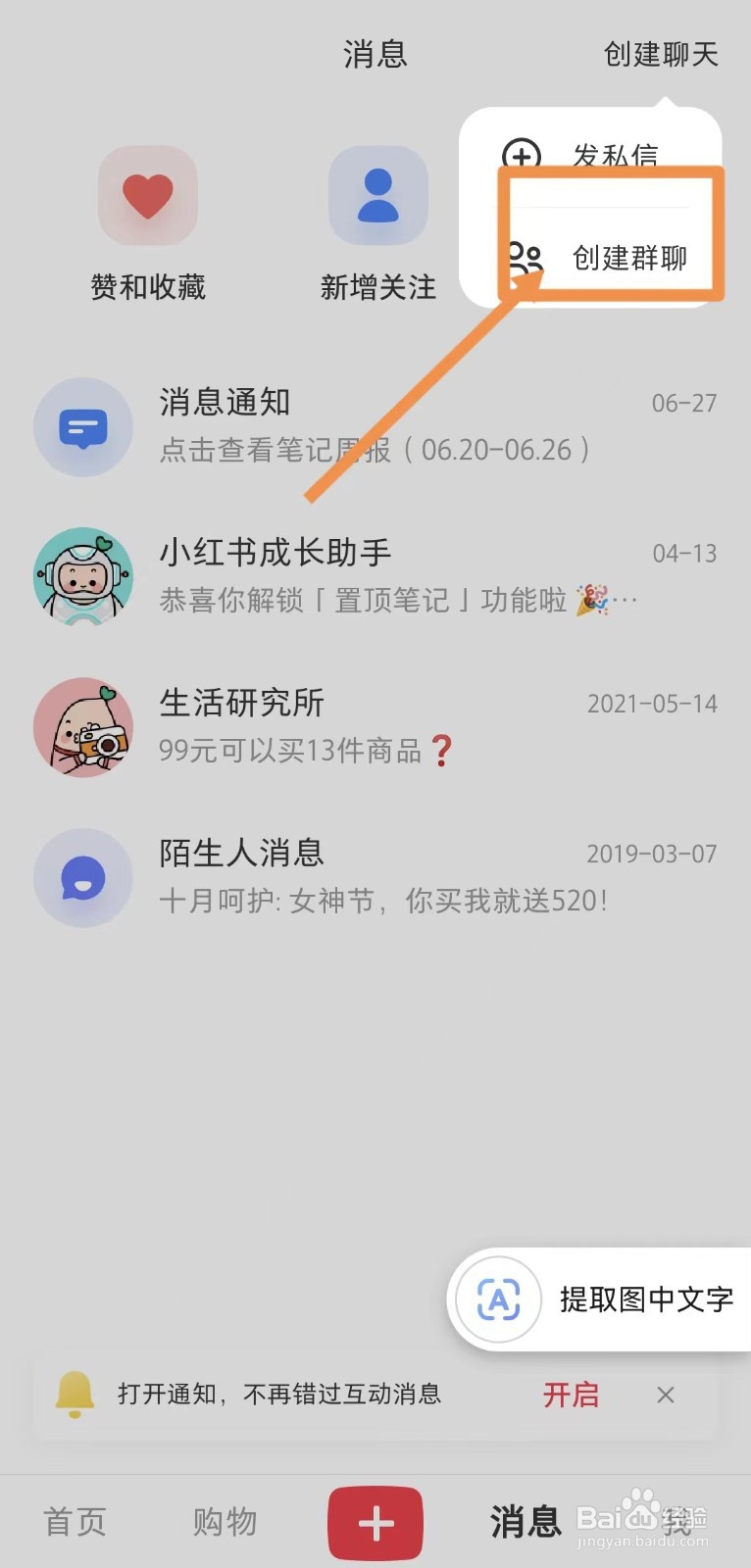The image size is (751, 1568).
Task: Open the 赞和收藏 (likes and favorites) icon
Action: coord(148,196)
